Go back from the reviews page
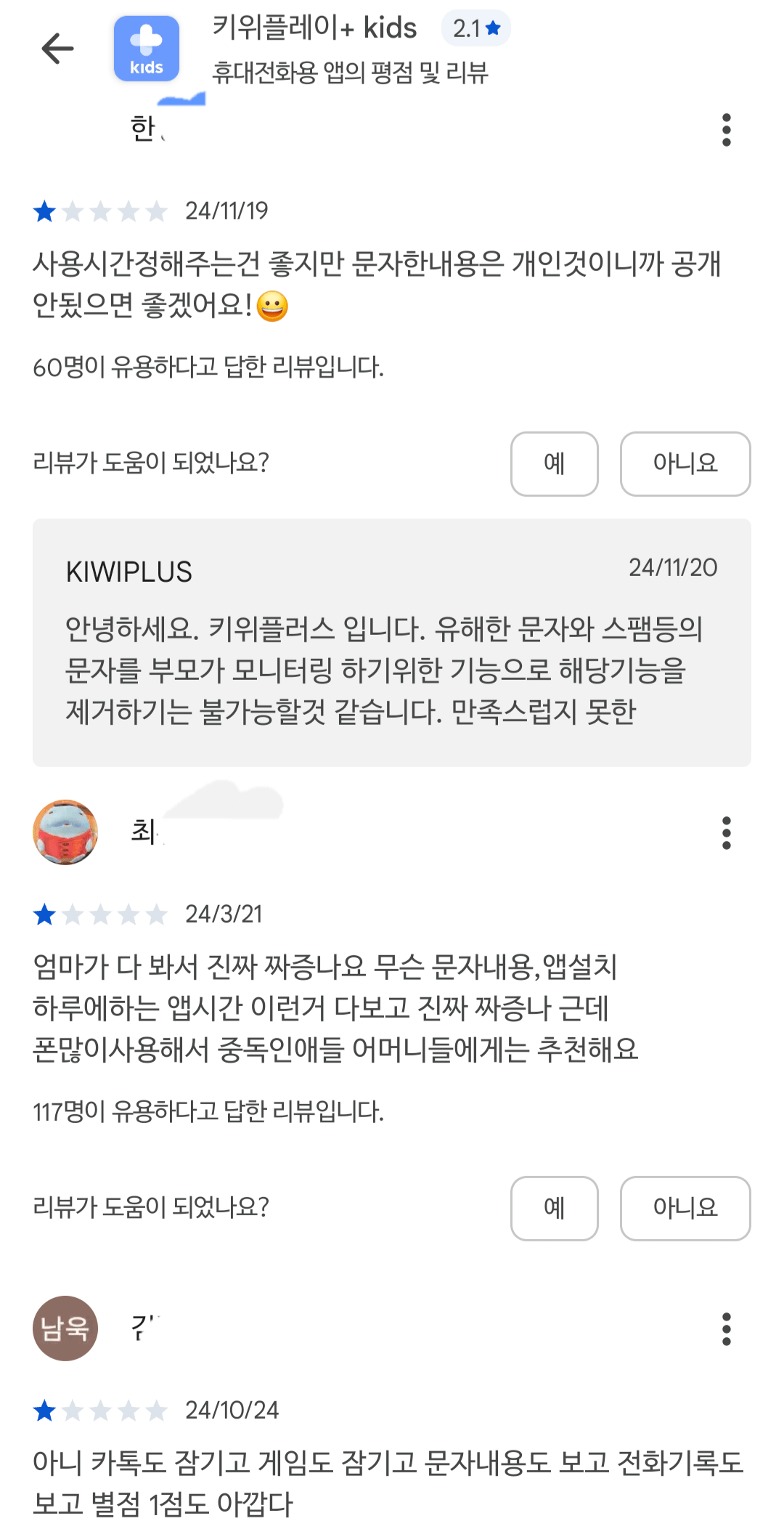The image size is (784, 1529). pos(57,49)
